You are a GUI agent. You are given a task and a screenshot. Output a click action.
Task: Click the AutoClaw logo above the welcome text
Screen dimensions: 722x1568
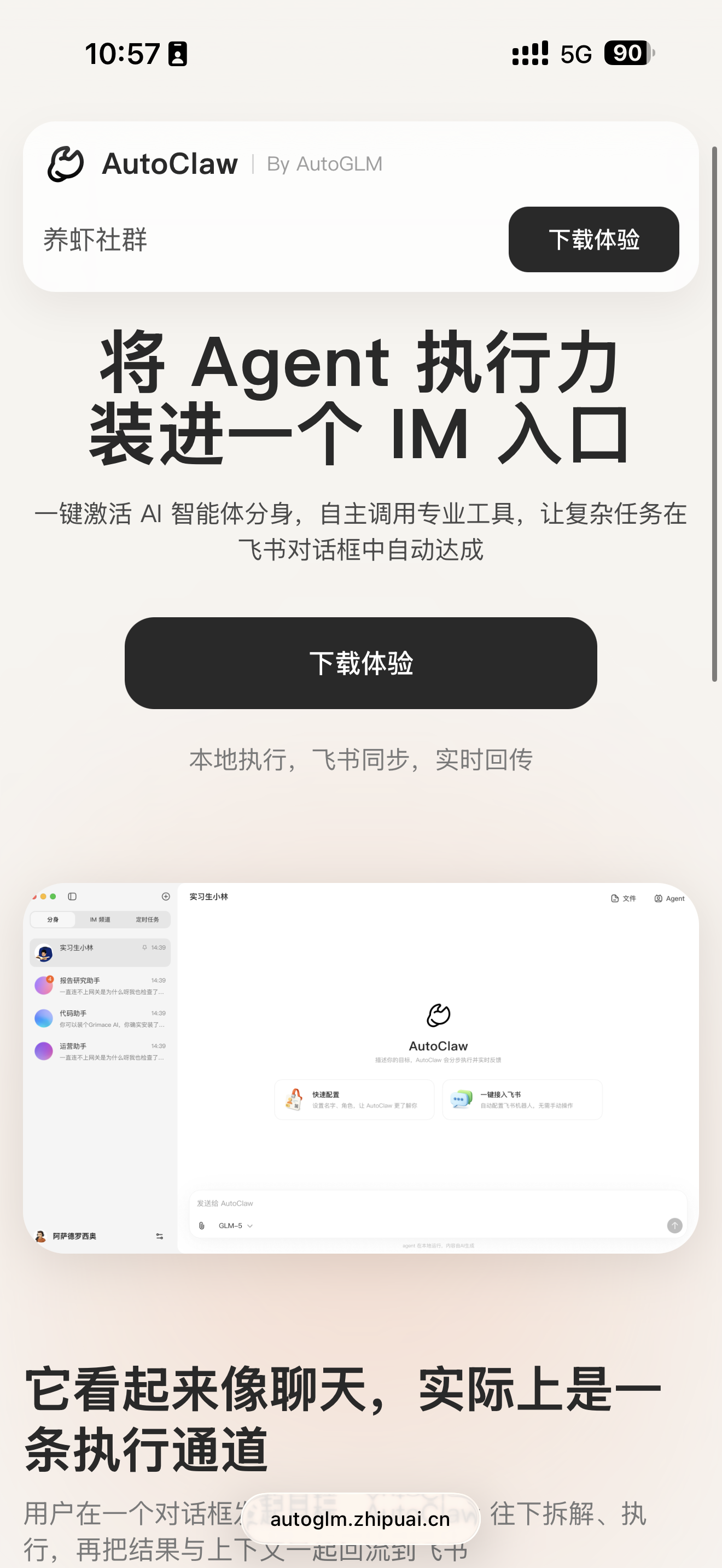tap(438, 1014)
